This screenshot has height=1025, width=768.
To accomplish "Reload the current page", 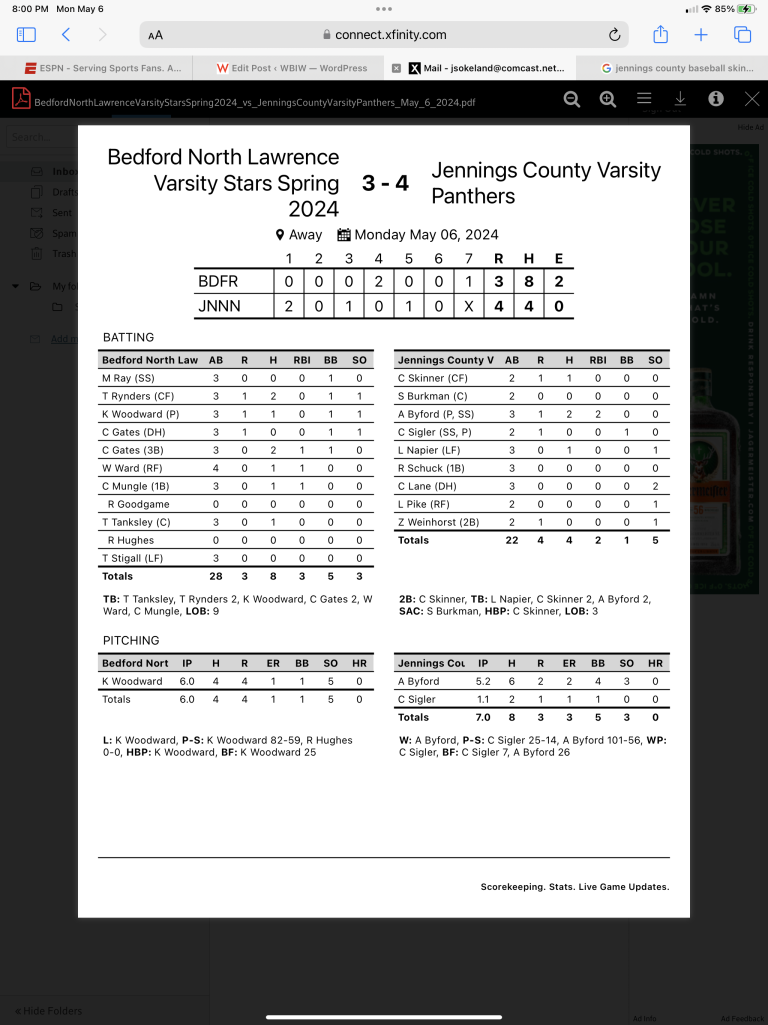I will pyautogui.click(x=614, y=34).
